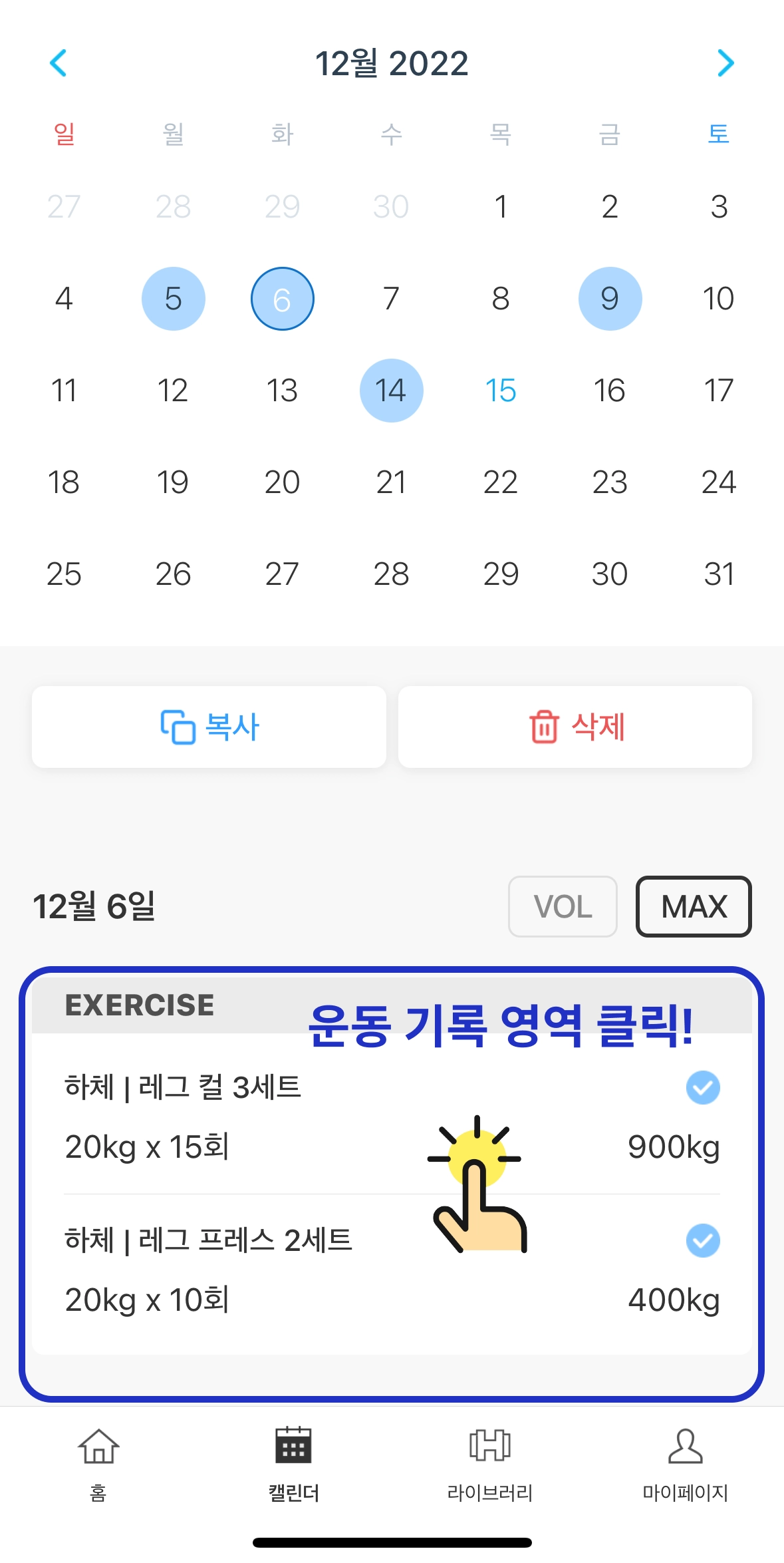Choose date 22 in the calendar

pyautogui.click(x=500, y=482)
